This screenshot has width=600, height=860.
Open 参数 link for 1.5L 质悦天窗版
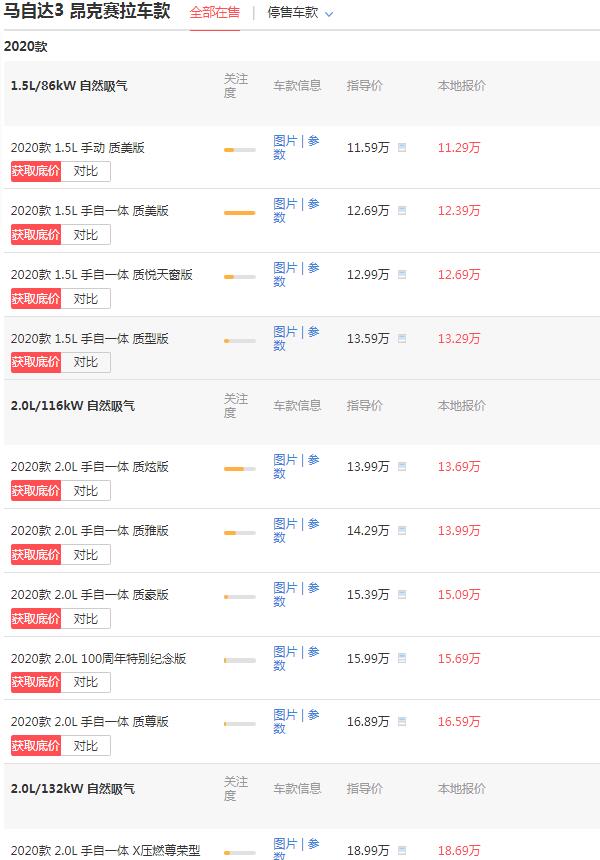coord(313,268)
